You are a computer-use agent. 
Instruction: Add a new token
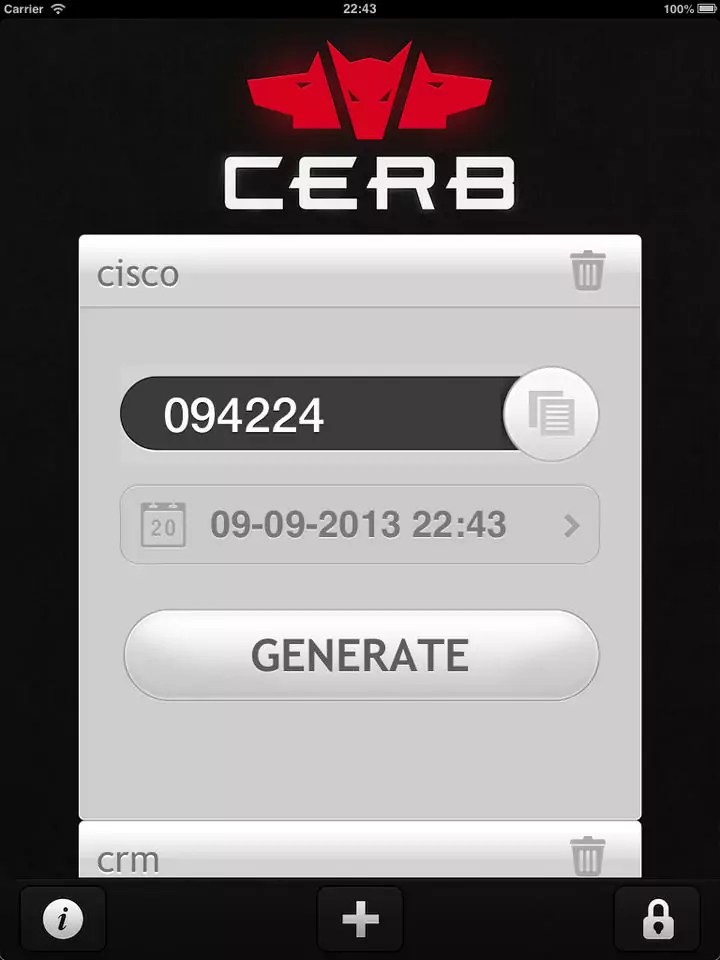point(360,918)
